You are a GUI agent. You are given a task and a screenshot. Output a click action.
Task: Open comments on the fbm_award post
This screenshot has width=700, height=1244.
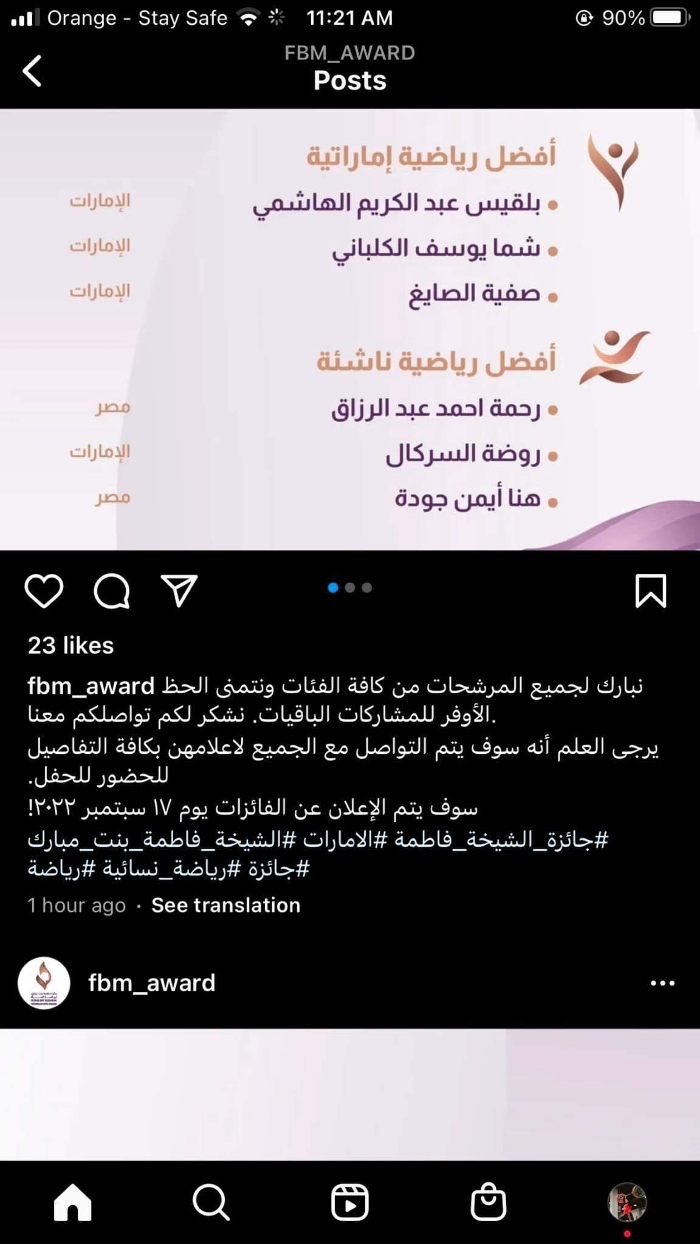[111, 591]
